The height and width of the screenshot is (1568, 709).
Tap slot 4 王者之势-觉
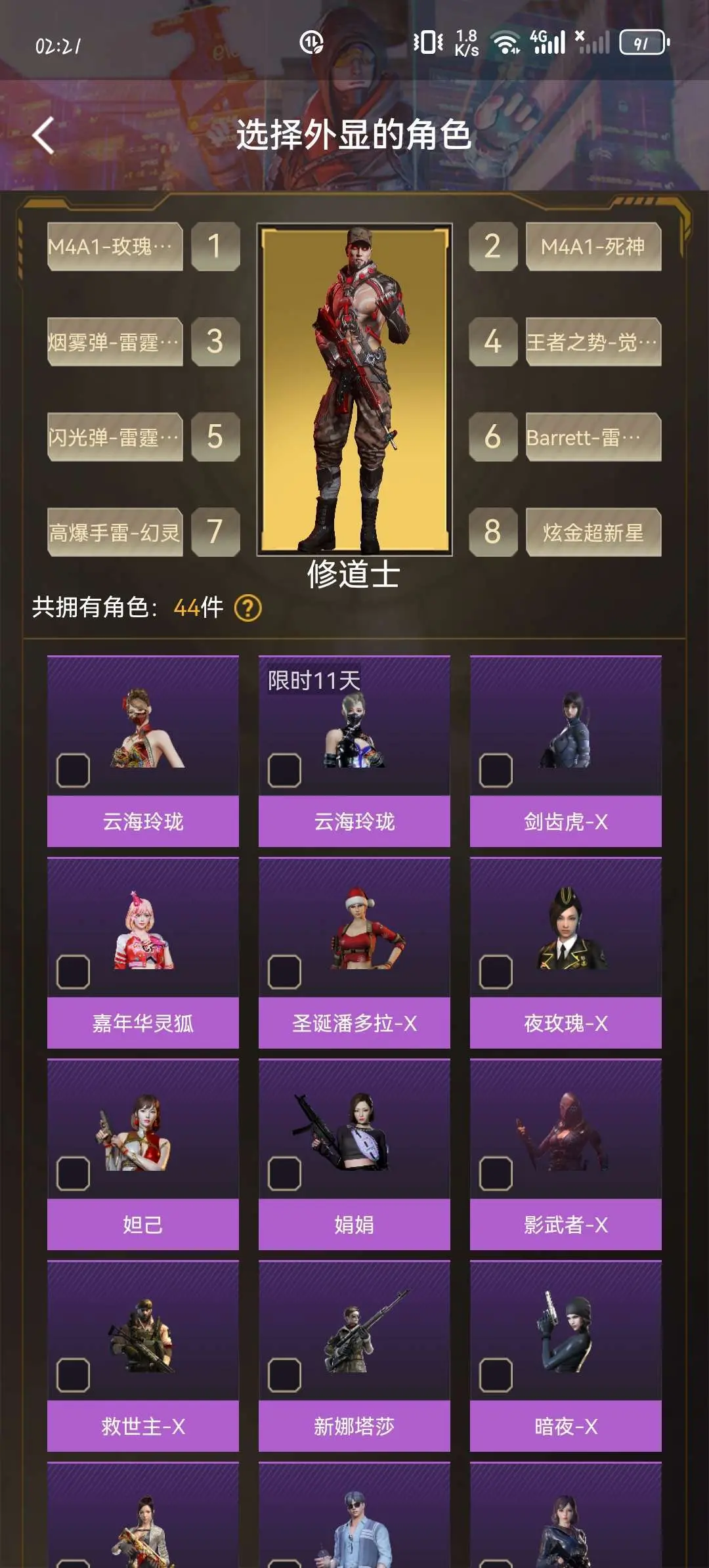[x=593, y=342]
